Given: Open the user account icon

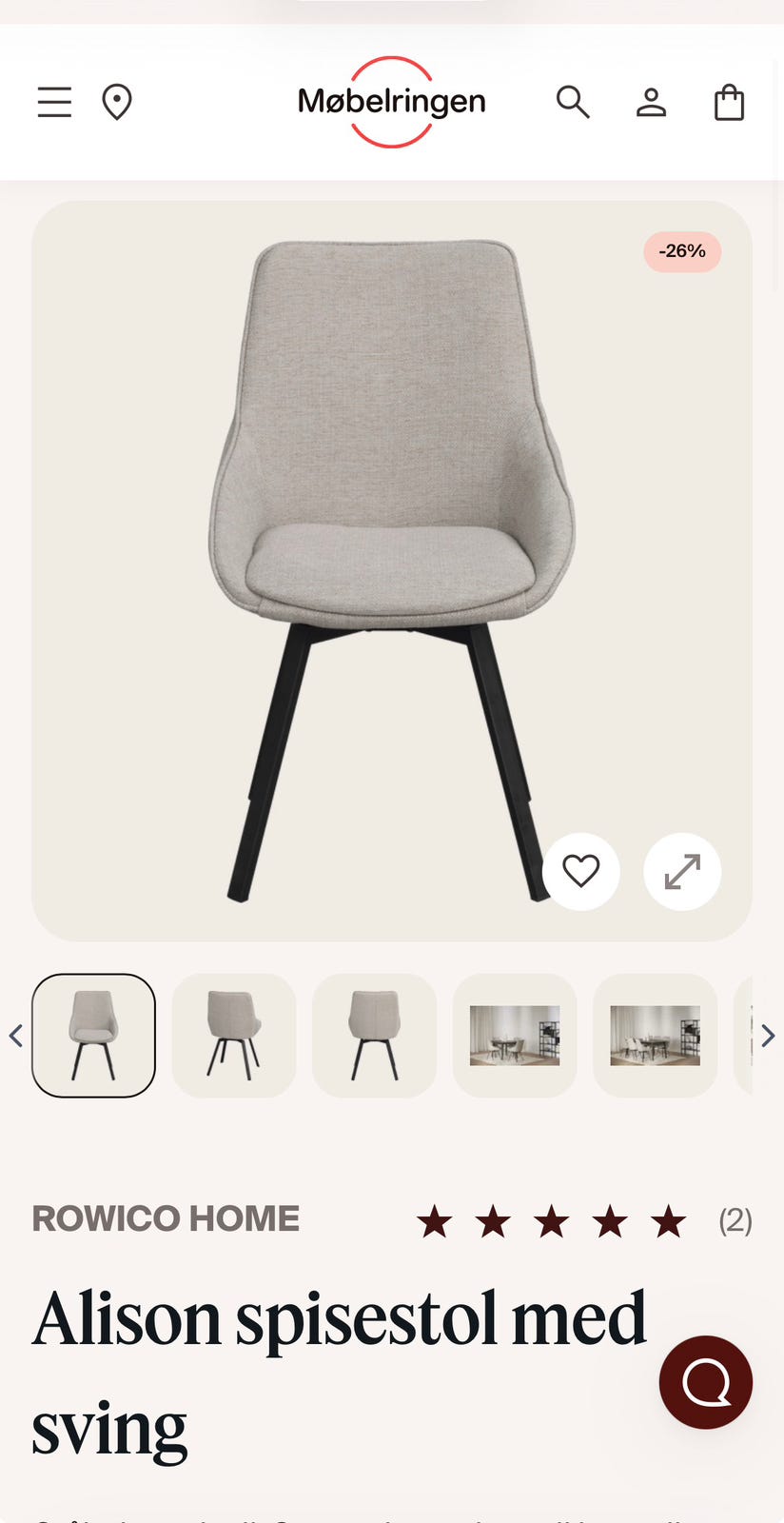Looking at the screenshot, I should point(652,102).
